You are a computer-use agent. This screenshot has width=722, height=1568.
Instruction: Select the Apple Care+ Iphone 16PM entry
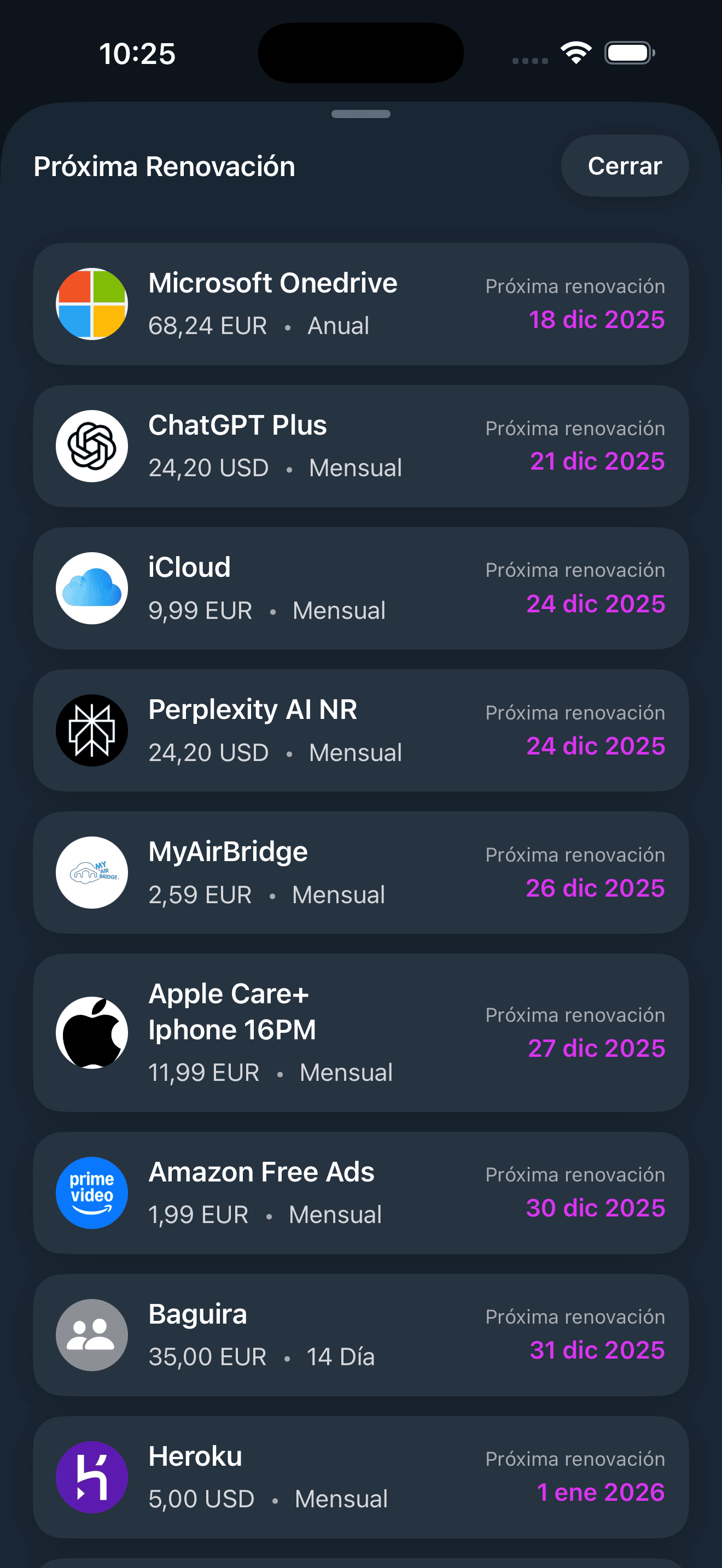pyautogui.click(x=361, y=1032)
